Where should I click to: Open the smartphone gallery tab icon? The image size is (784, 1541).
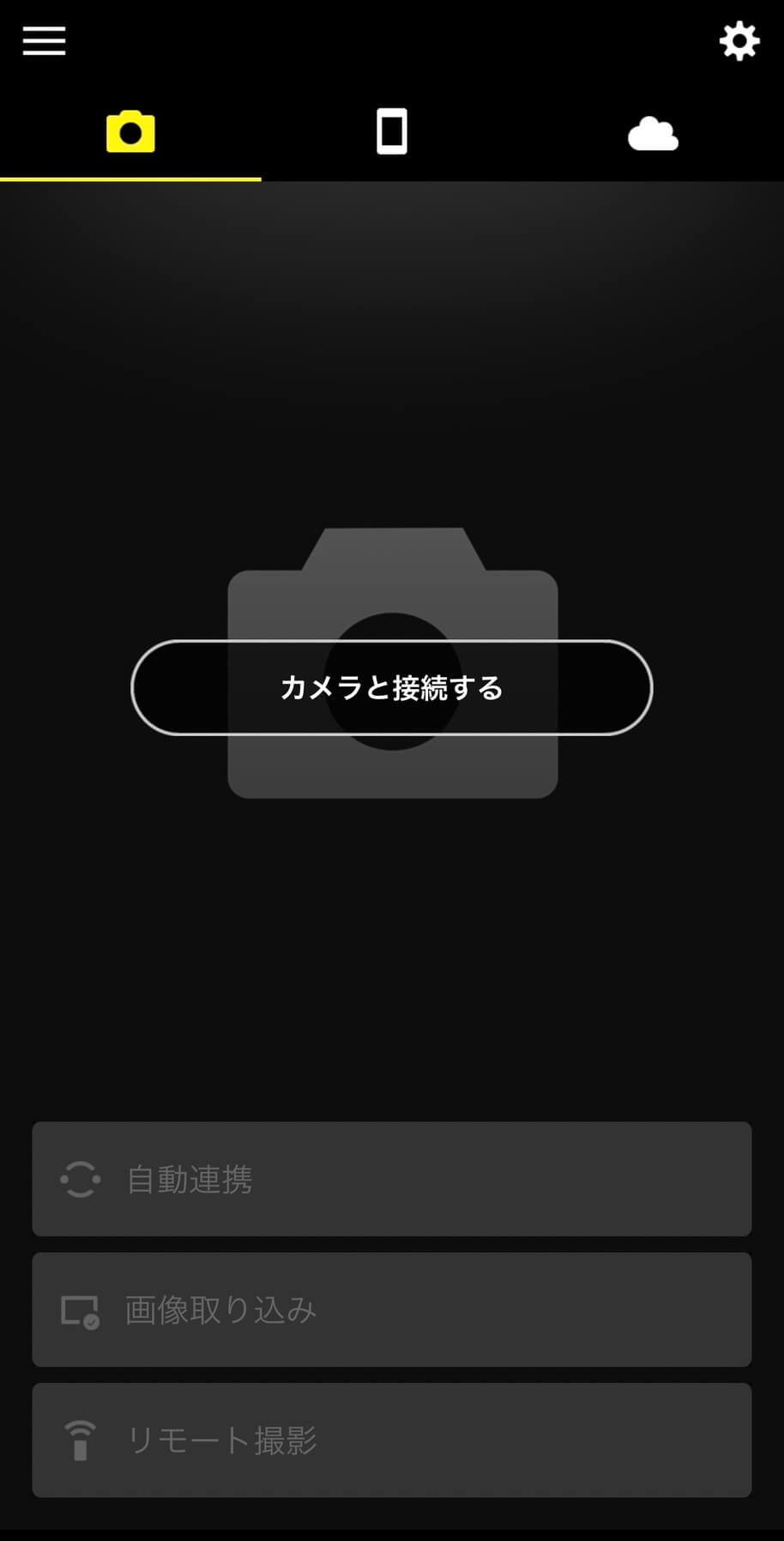coord(390,133)
